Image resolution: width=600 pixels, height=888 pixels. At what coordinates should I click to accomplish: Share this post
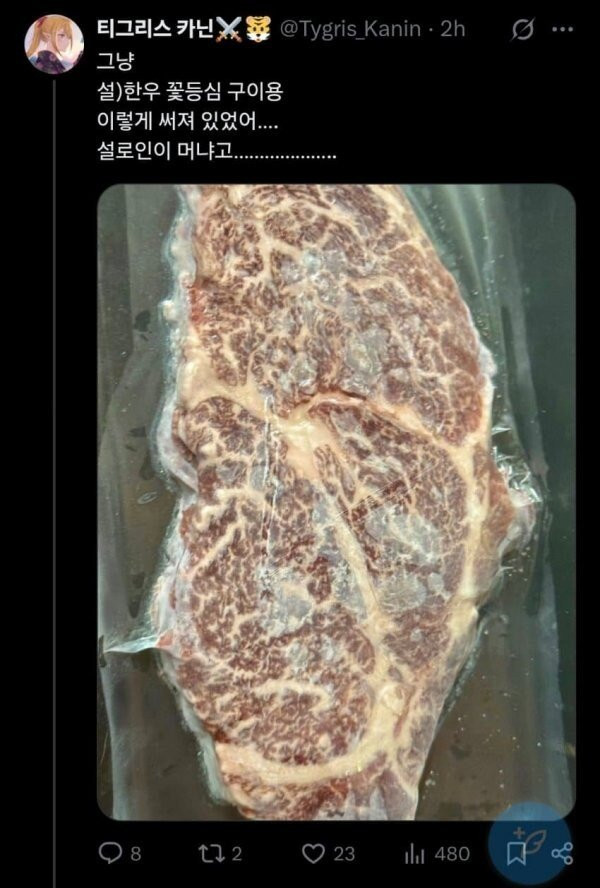[562, 853]
